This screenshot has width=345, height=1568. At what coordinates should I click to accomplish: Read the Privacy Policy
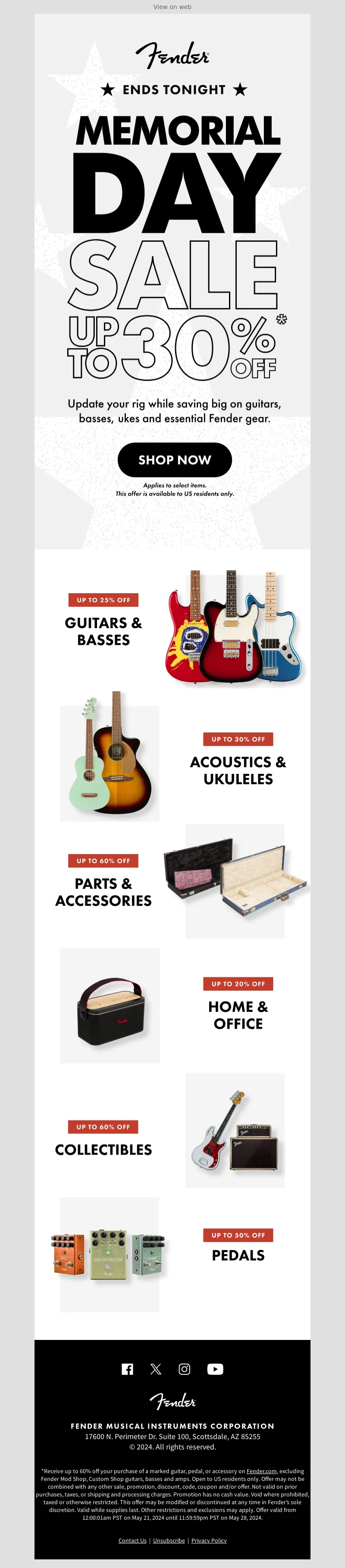[x=209, y=1540]
